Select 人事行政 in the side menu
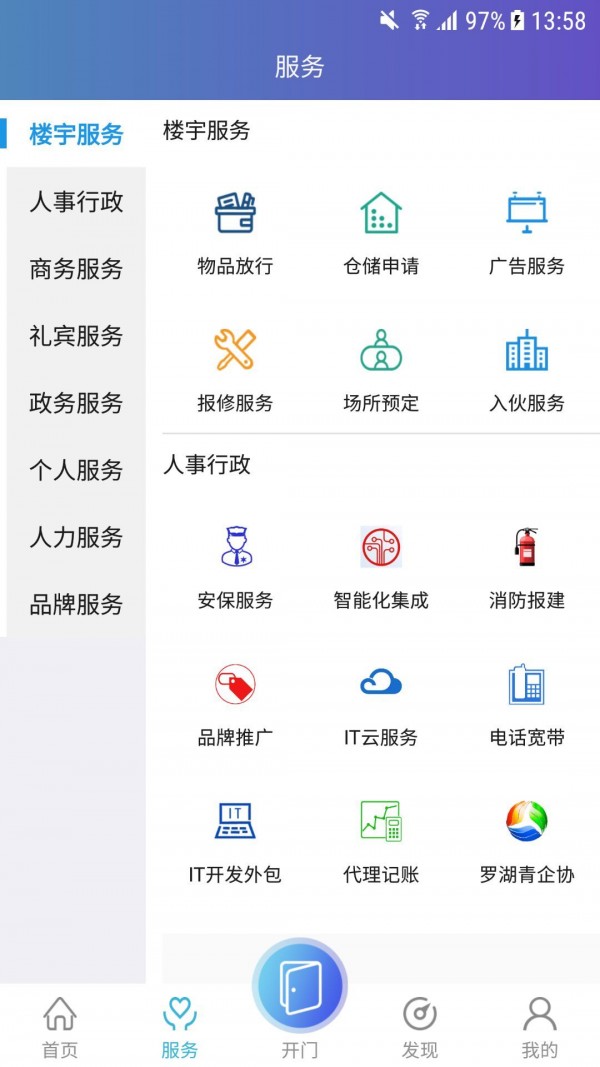Screen dimensions: 600x1067 click(x=76, y=201)
